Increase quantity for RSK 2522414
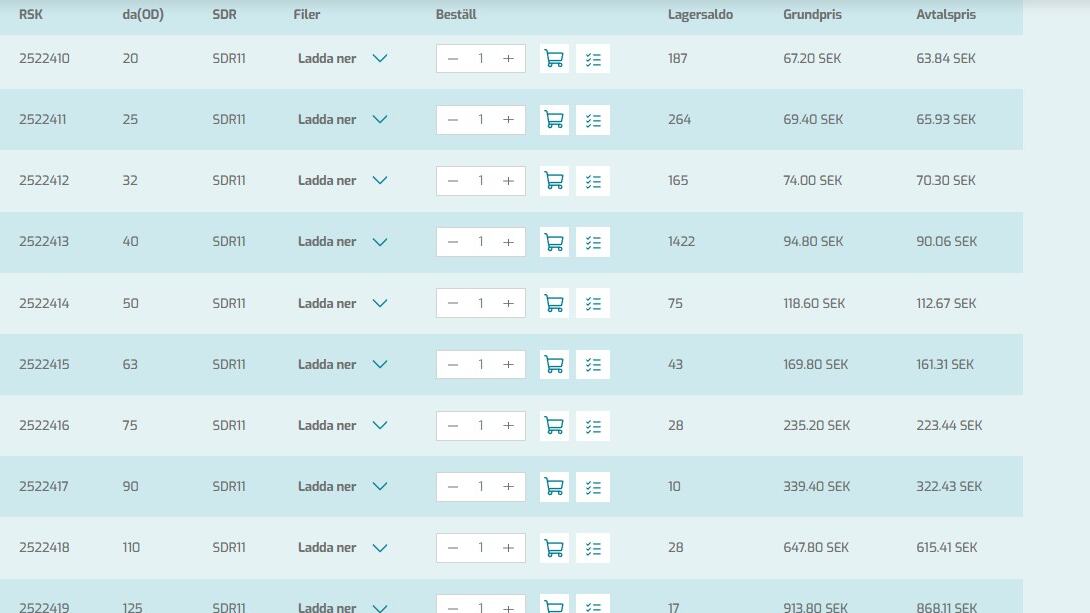 508,304
